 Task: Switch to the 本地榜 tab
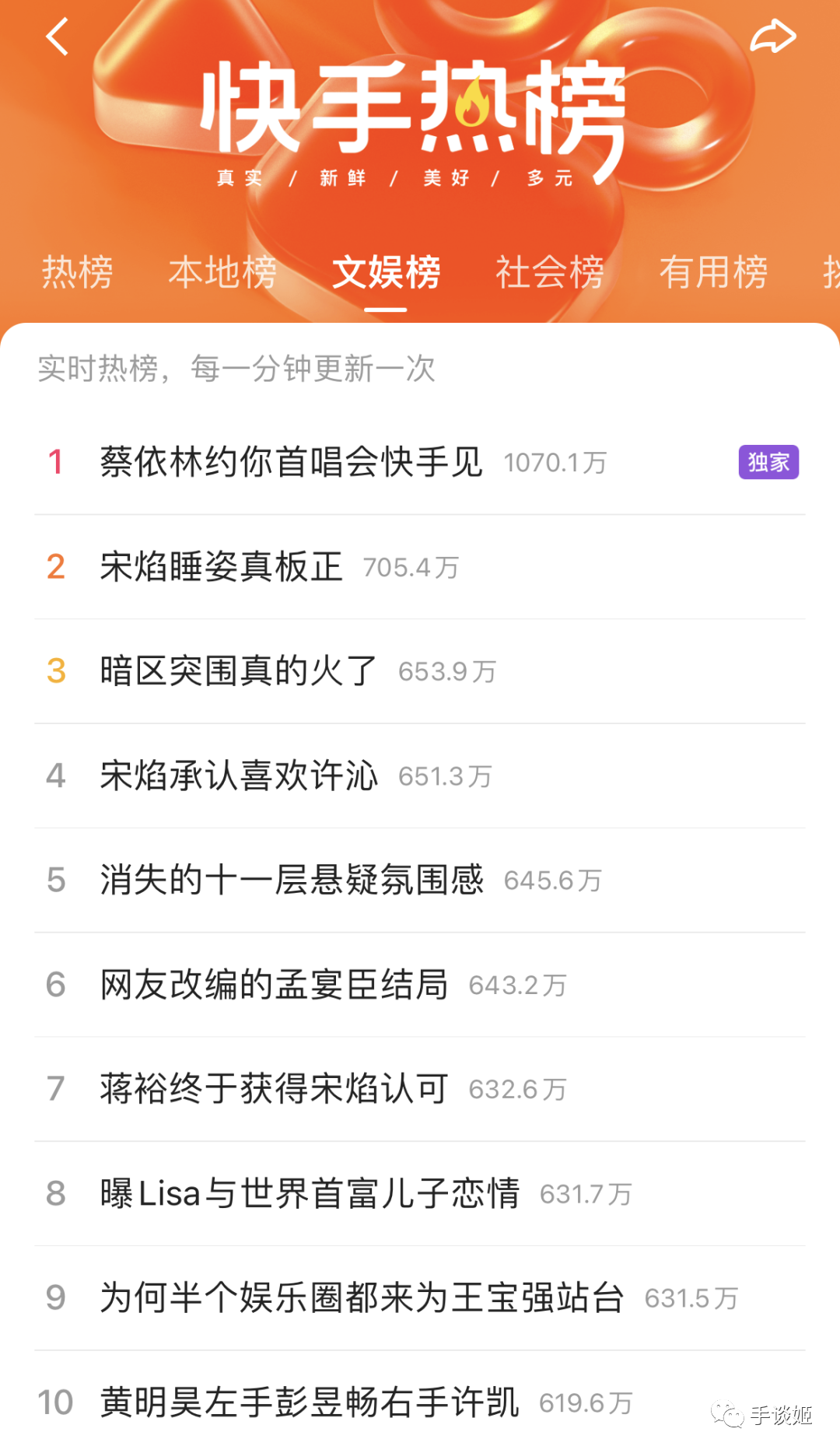[222, 272]
